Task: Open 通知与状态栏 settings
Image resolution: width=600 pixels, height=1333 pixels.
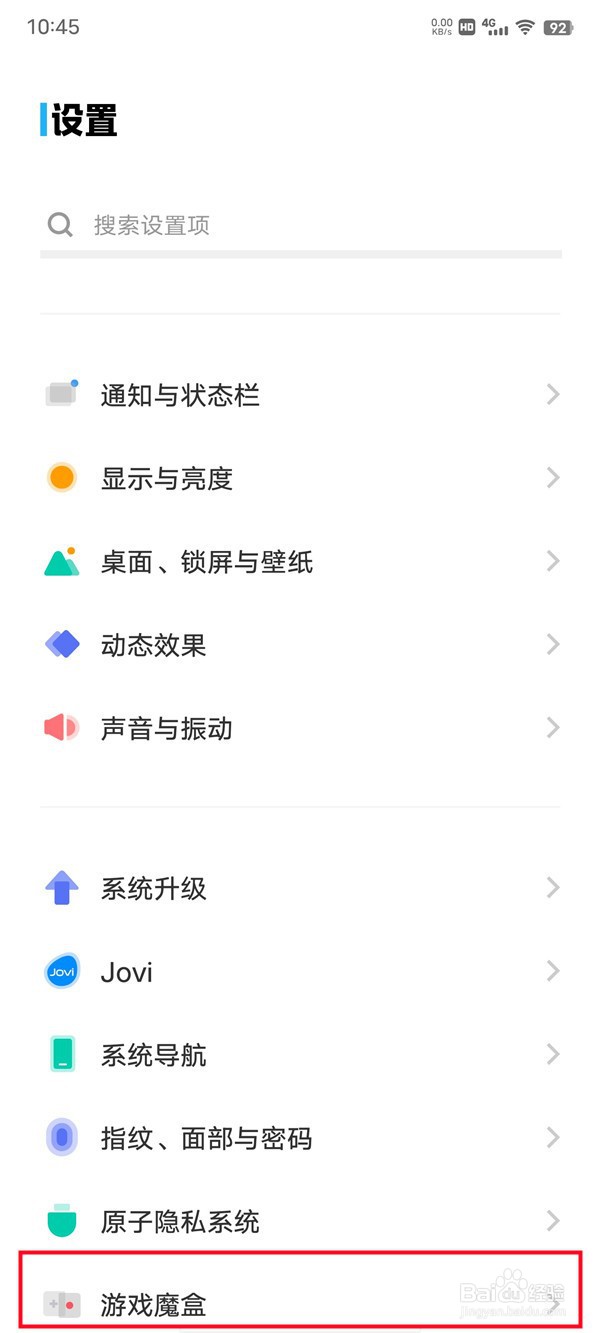Action: click(x=300, y=395)
